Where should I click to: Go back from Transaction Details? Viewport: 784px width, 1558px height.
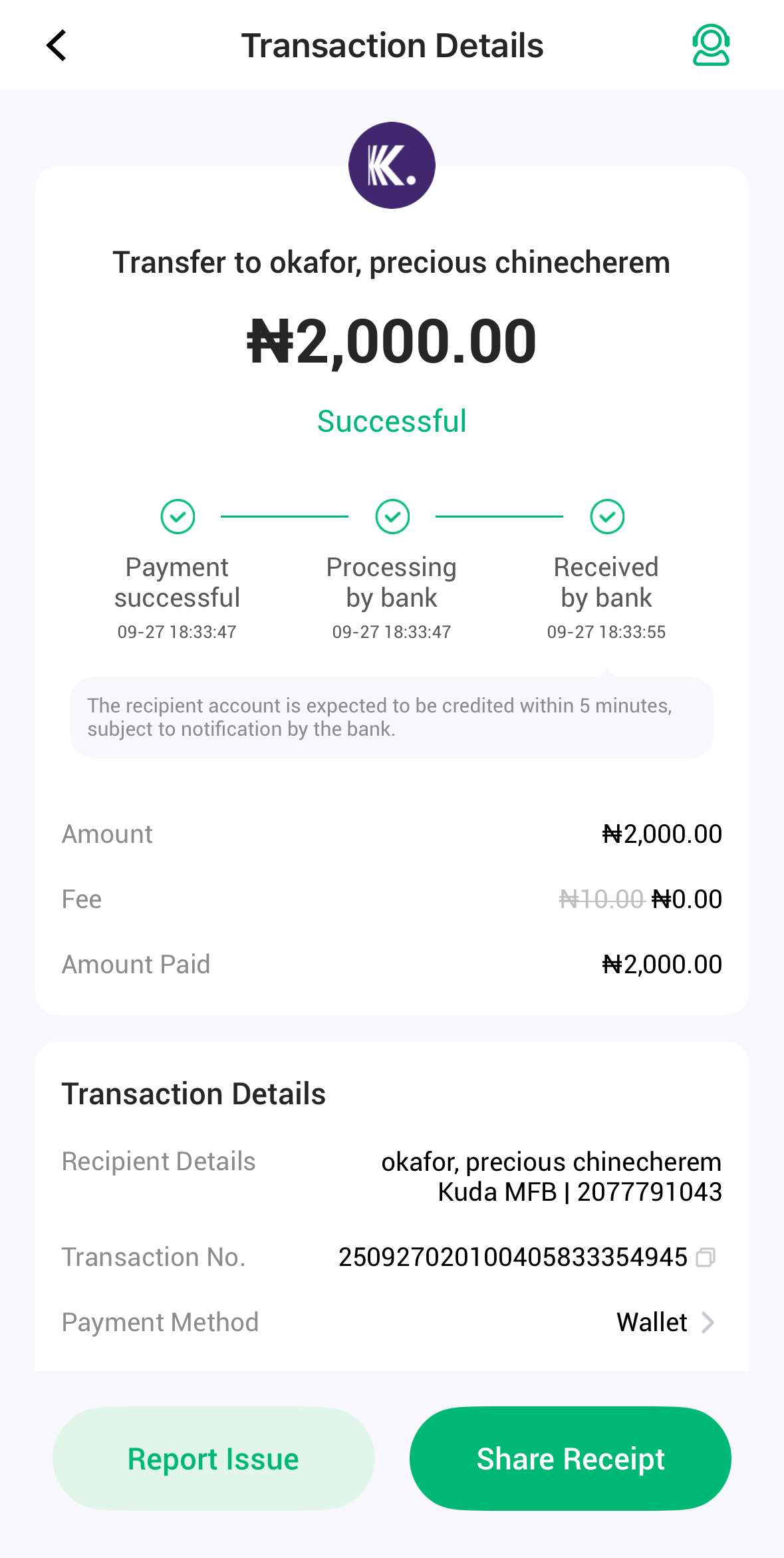pos(57,45)
